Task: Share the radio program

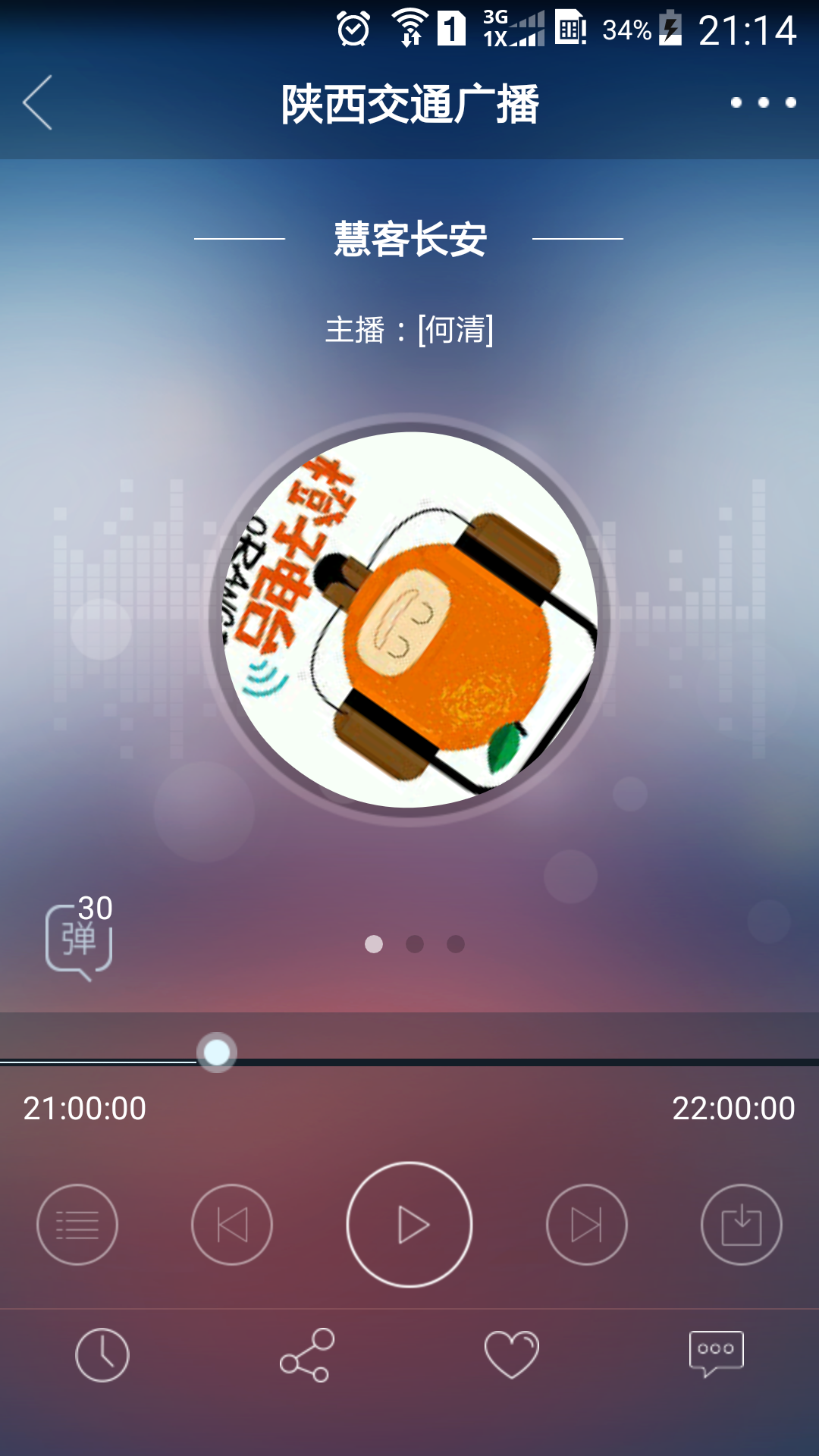Action: coord(307,1357)
